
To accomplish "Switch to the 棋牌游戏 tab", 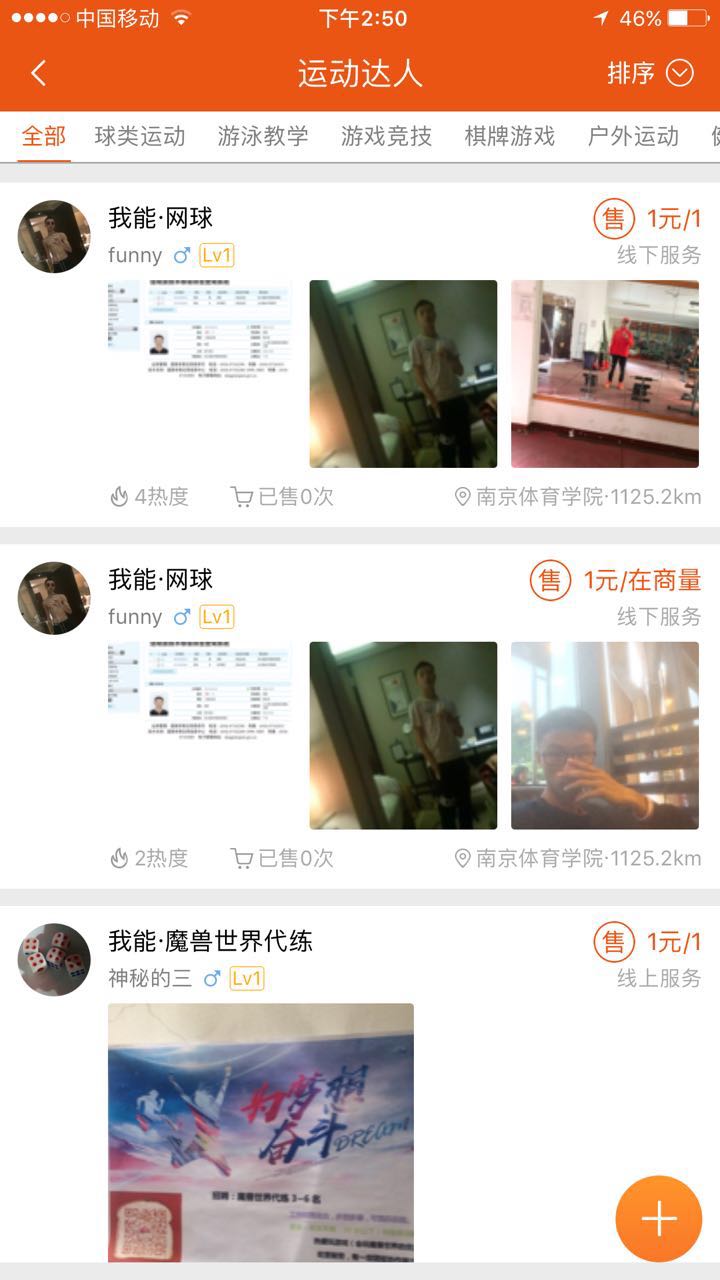I will 509,137.
